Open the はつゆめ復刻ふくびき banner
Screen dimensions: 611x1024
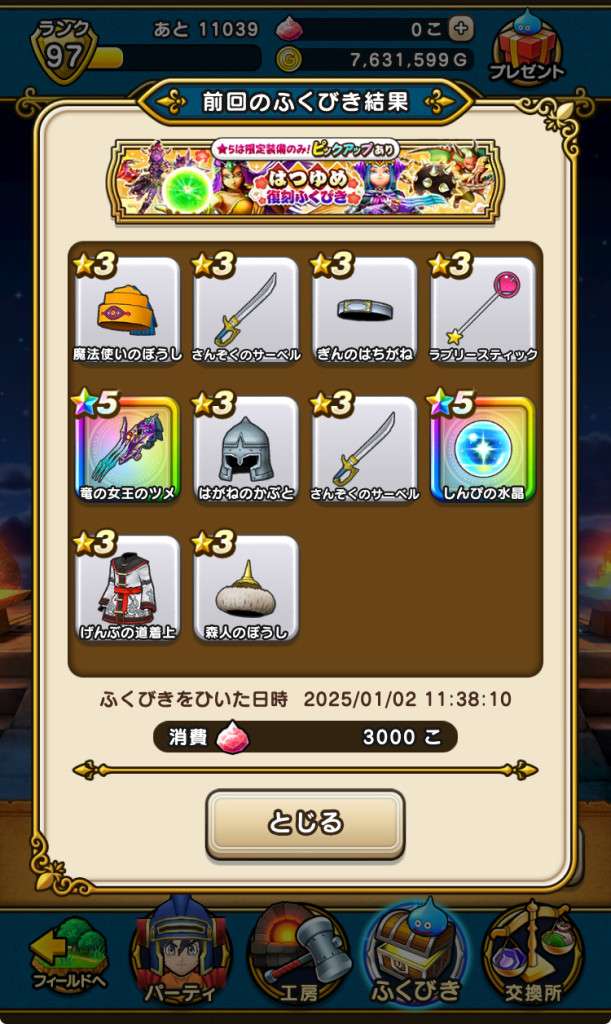pos(305,181)
